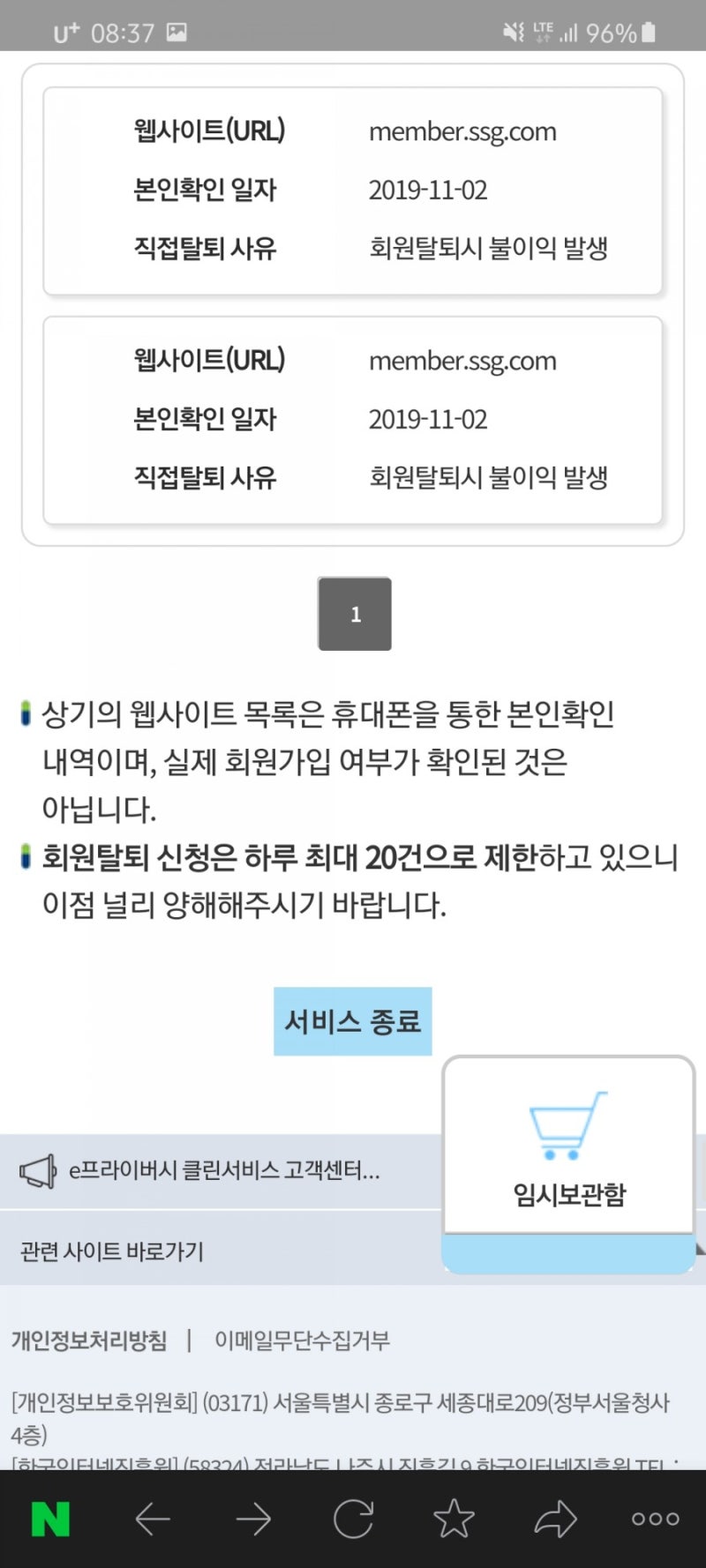Select page 1 in the pagination
This screenshot has width=706, height=1568.
355,614
